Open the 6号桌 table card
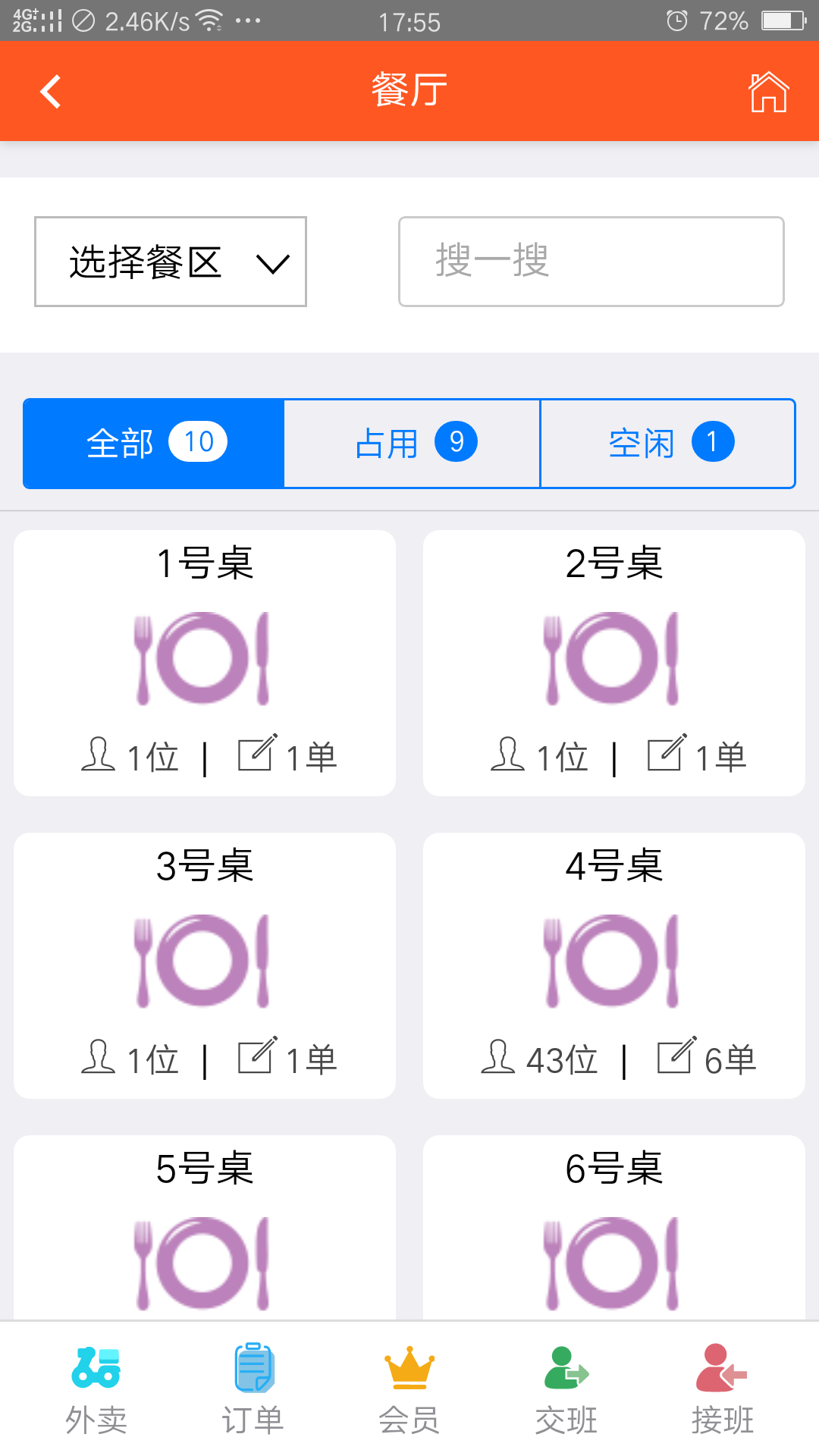 [x=614, y=1227]
